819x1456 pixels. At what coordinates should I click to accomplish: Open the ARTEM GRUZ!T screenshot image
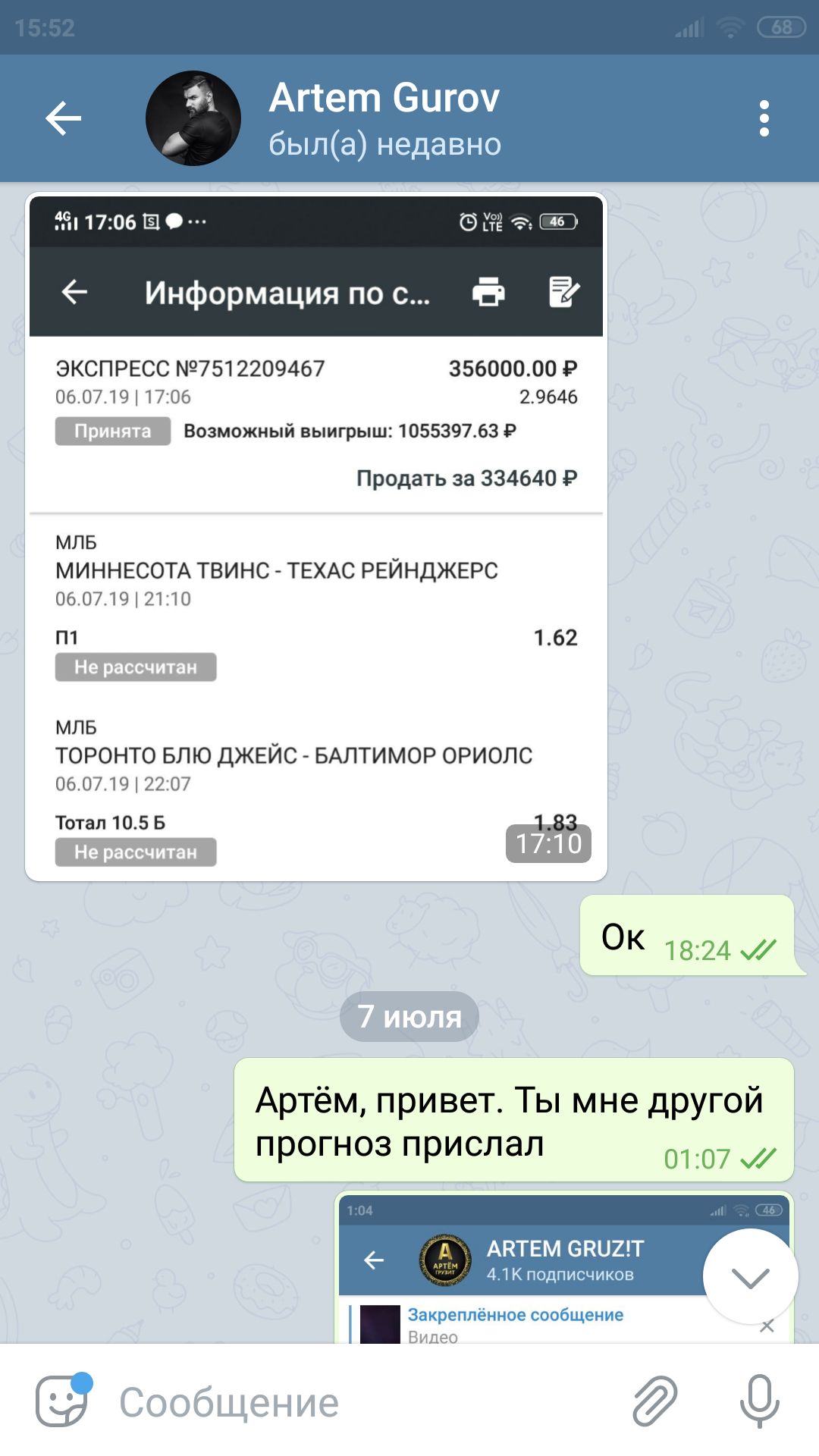point(564,1268)
